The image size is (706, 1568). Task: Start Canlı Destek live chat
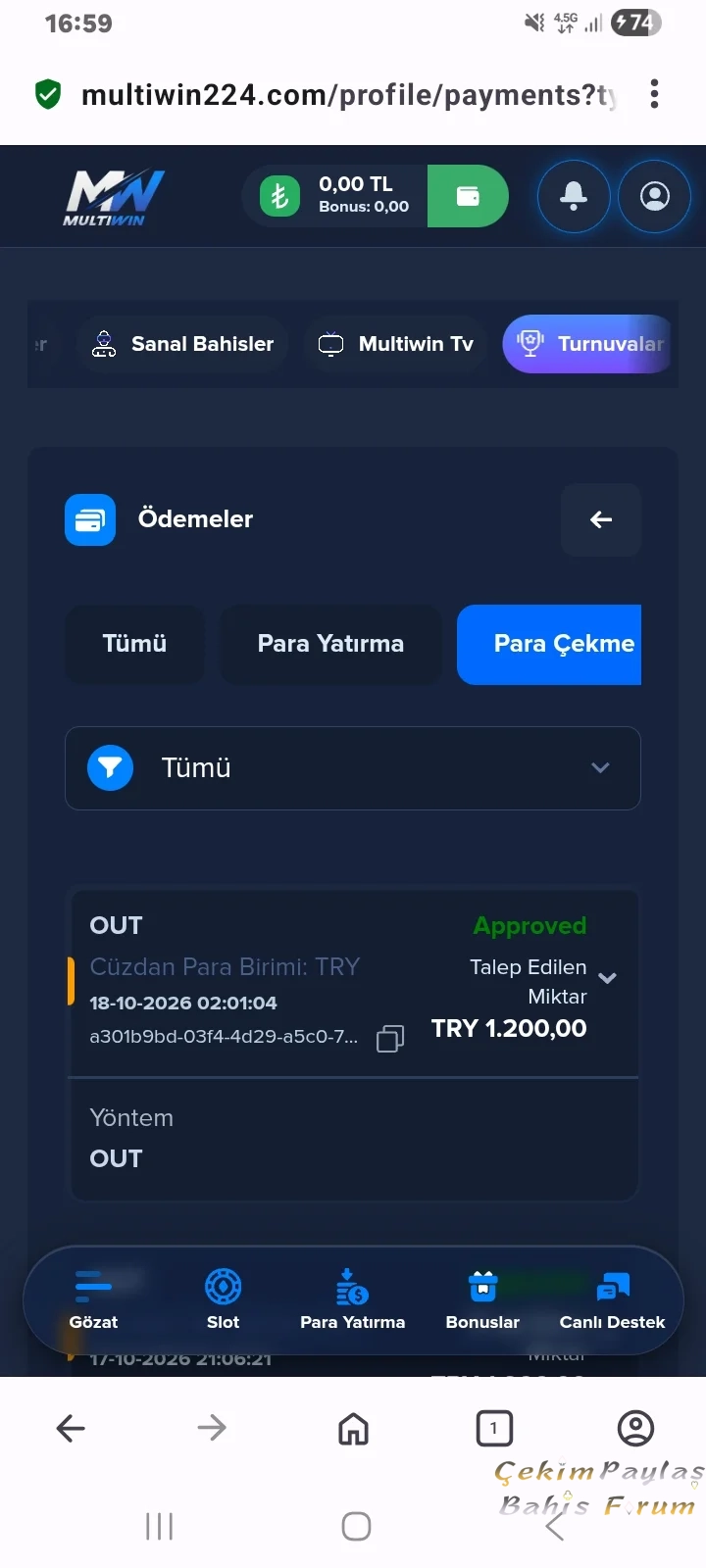[x=612, y=1300]
